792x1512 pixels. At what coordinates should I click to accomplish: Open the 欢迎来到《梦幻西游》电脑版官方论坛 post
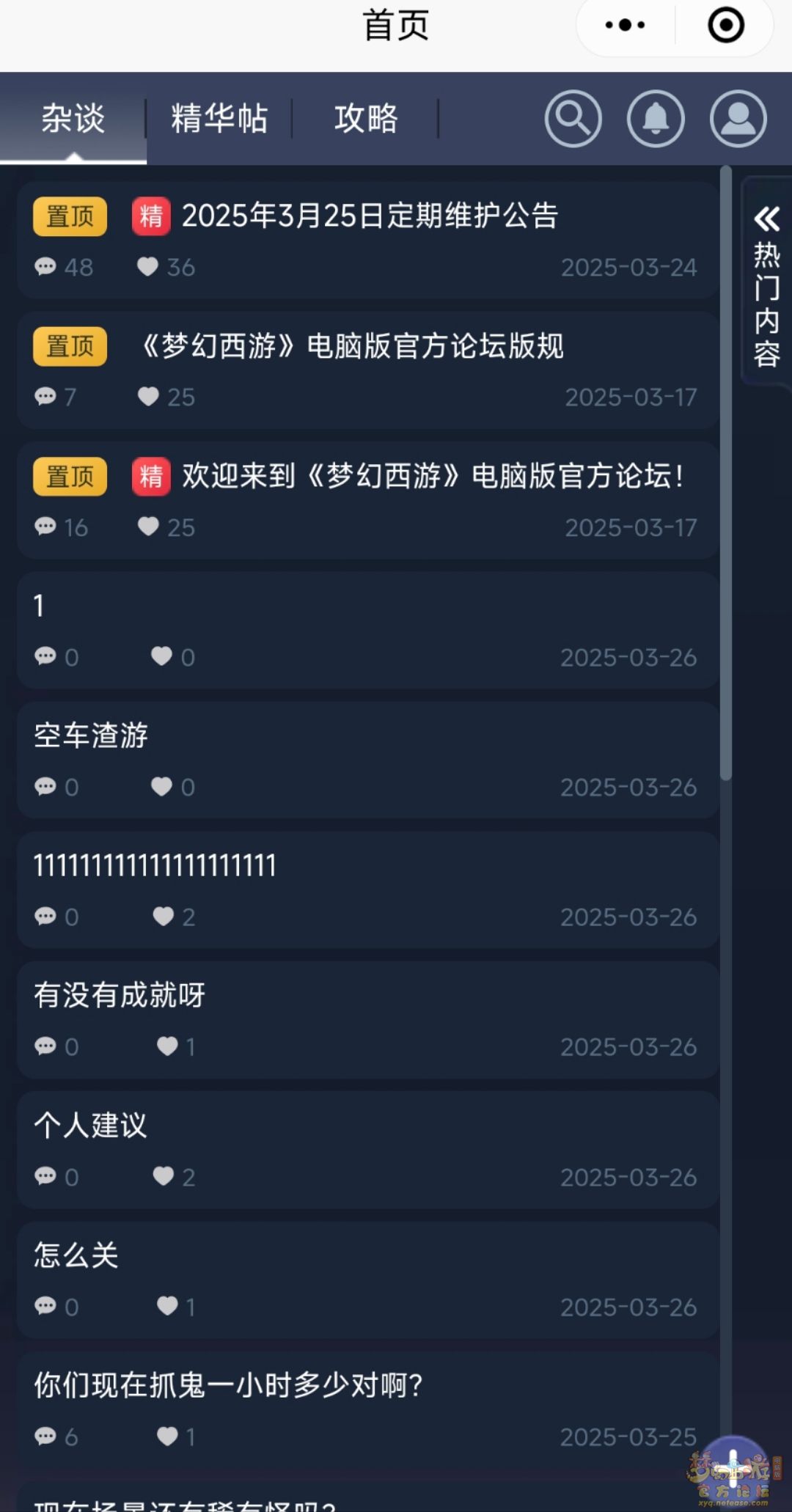368,500
